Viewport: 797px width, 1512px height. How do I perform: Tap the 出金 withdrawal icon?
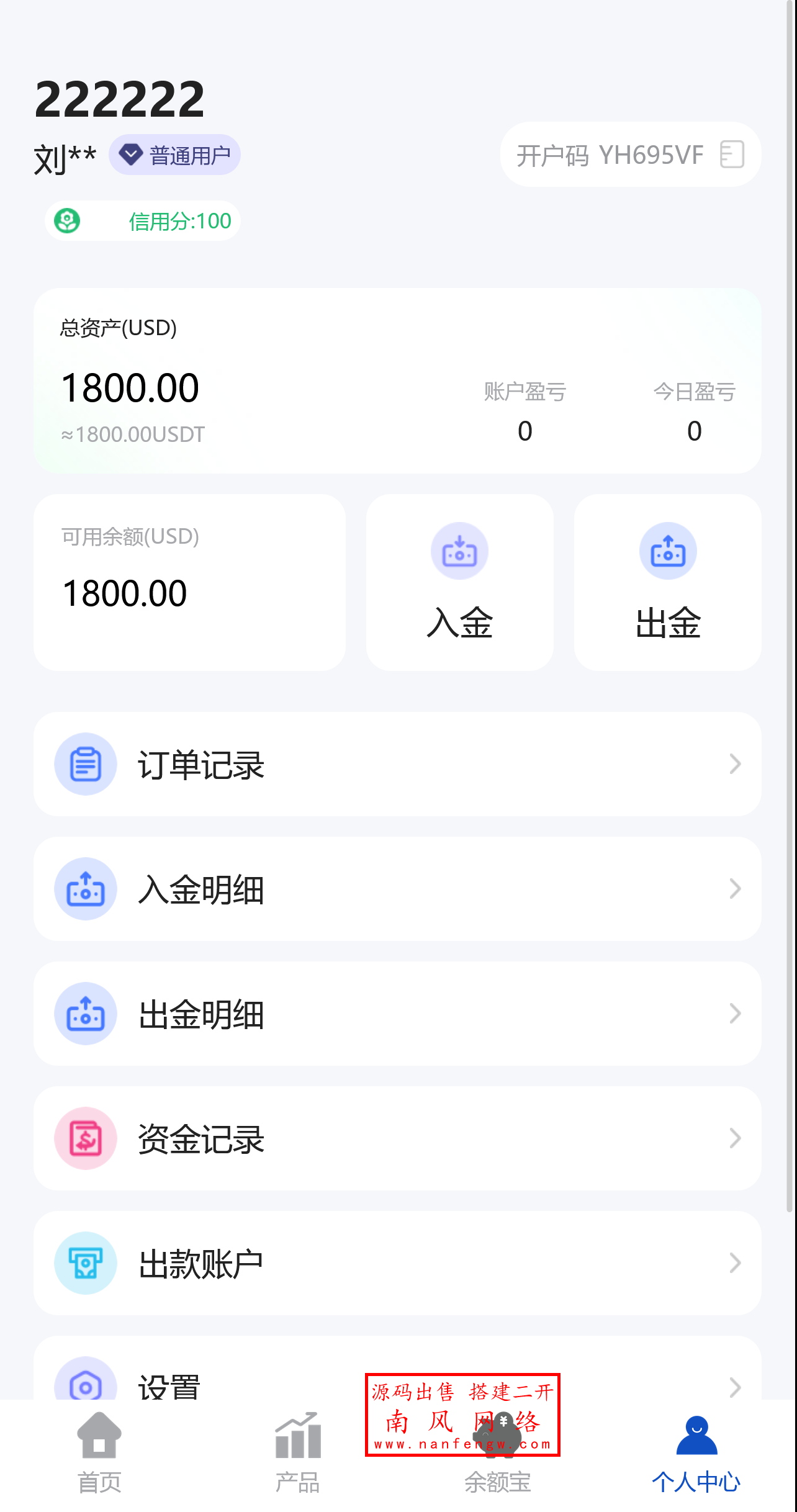pos(667,551)
